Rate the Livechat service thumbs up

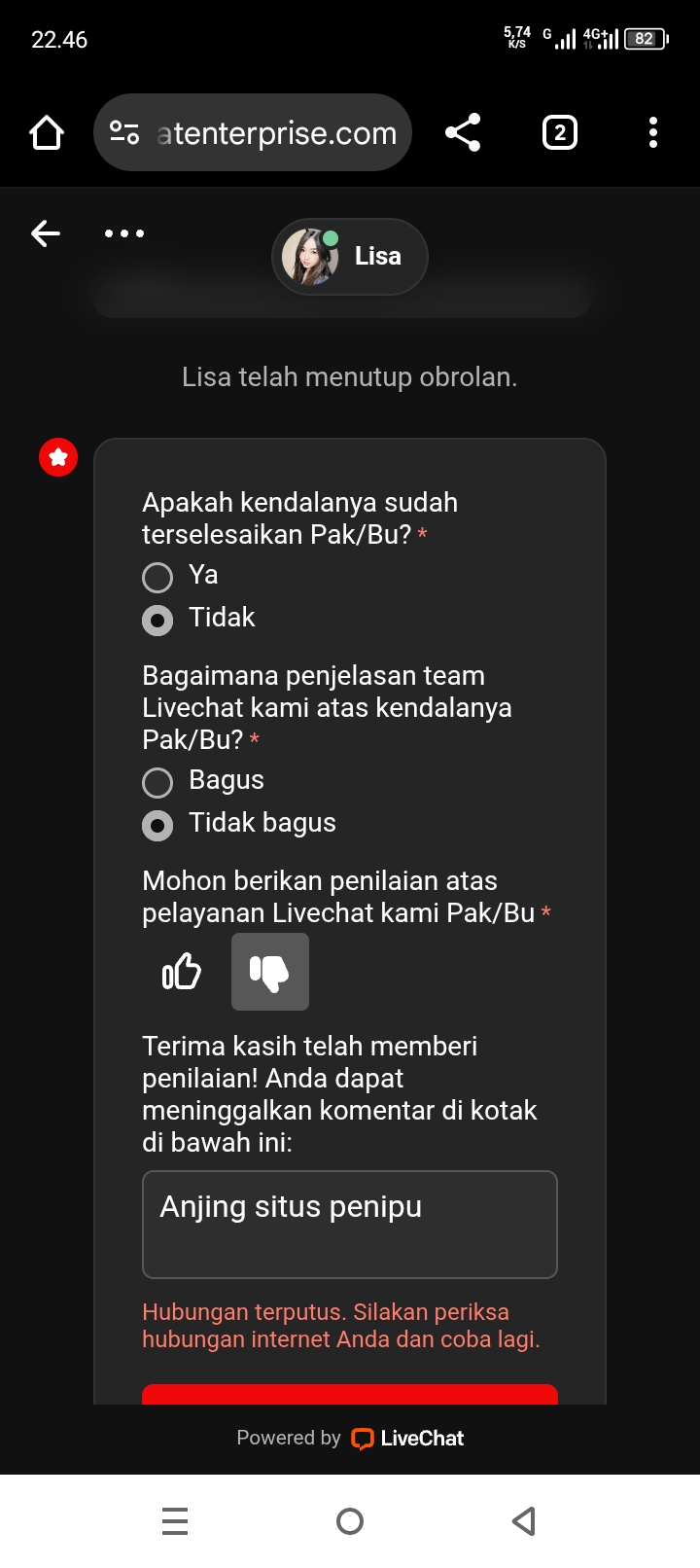182,972
